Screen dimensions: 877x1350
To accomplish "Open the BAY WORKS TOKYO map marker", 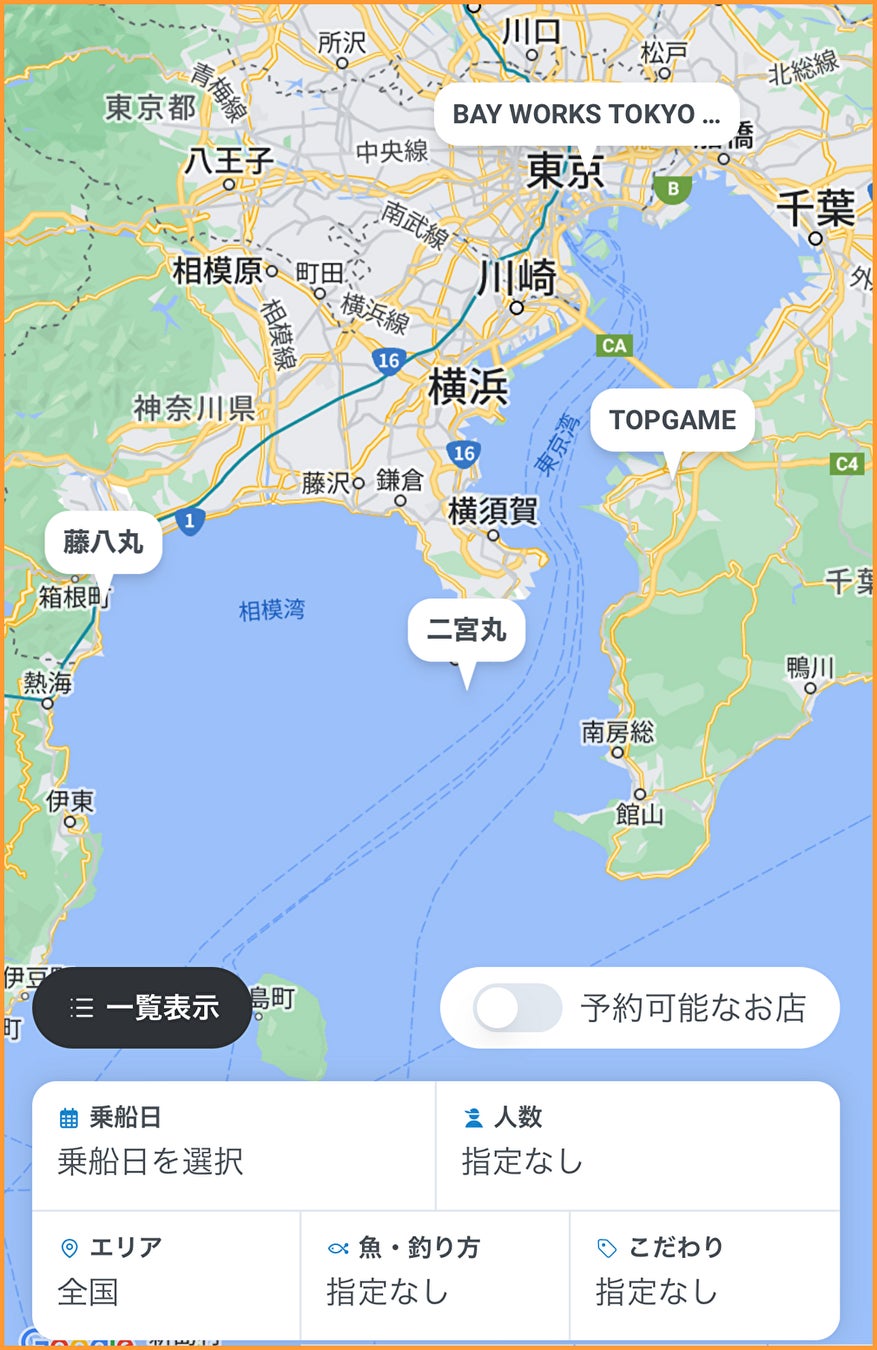I will tap(586, 114).
